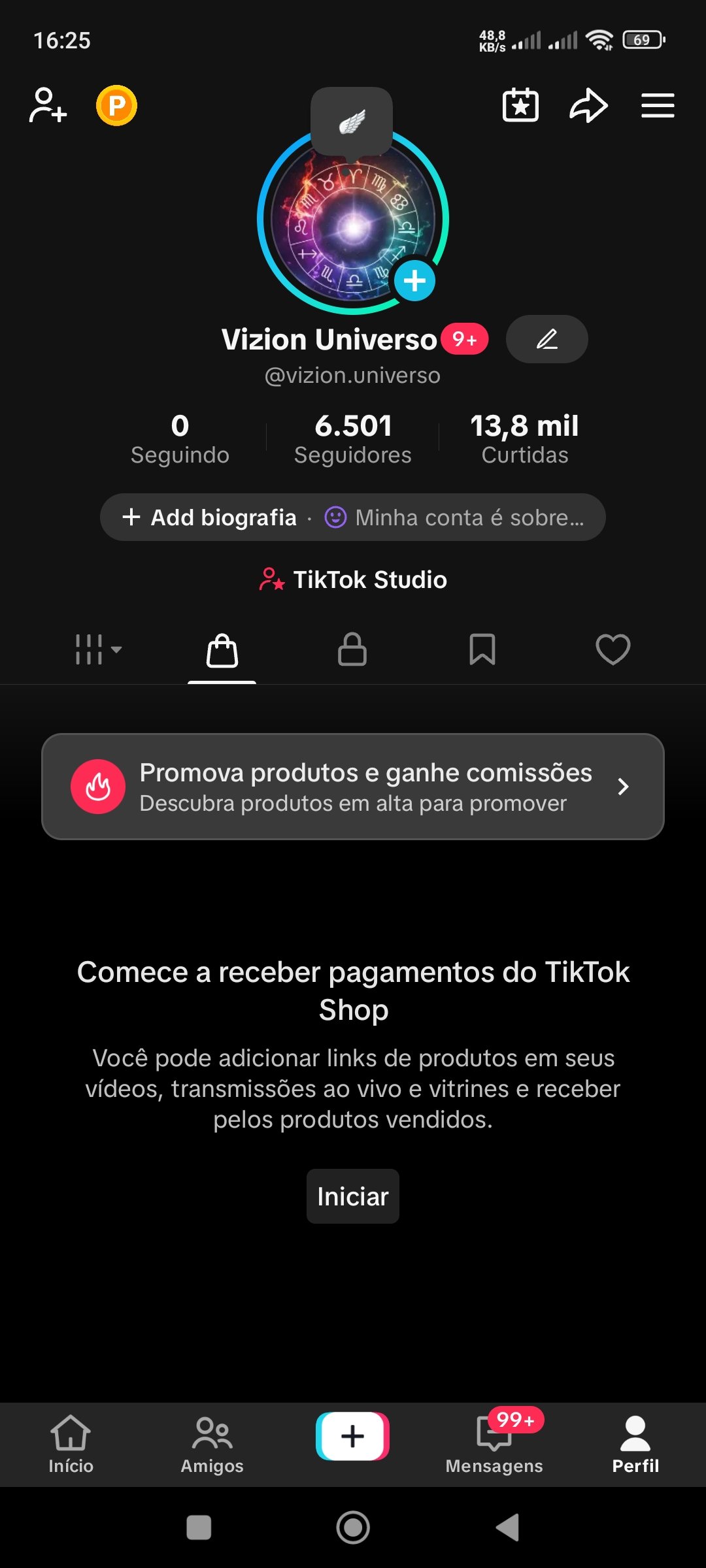Image resolution: width=706 pixels, height=1568 pixels.
Task: Open the add friends icon
Action: 48,105
